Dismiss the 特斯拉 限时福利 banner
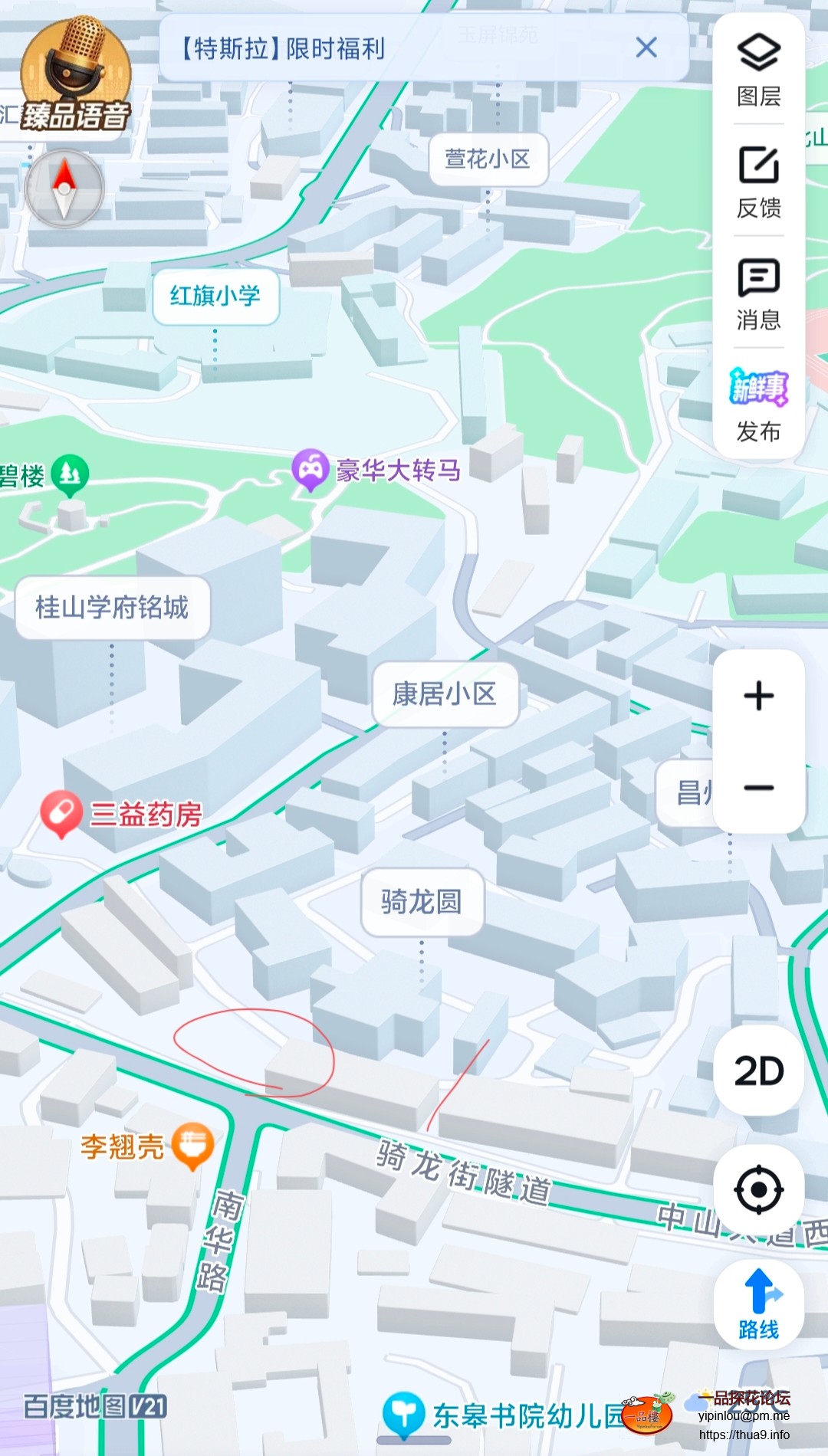This screenshot has width=828, height=1456. click(x=646, y=48)
